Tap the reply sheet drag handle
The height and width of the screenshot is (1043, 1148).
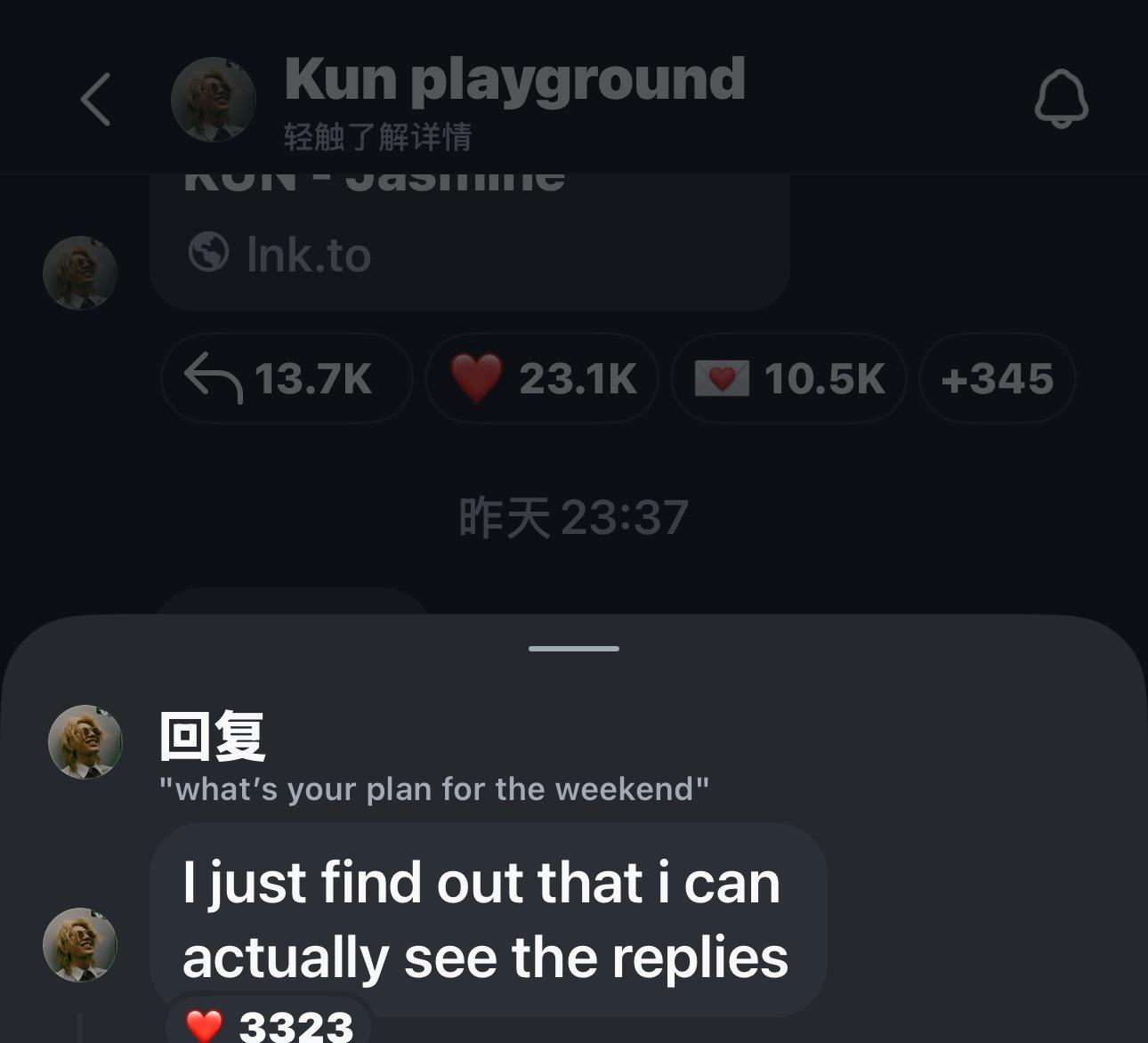tap(574, 649)
